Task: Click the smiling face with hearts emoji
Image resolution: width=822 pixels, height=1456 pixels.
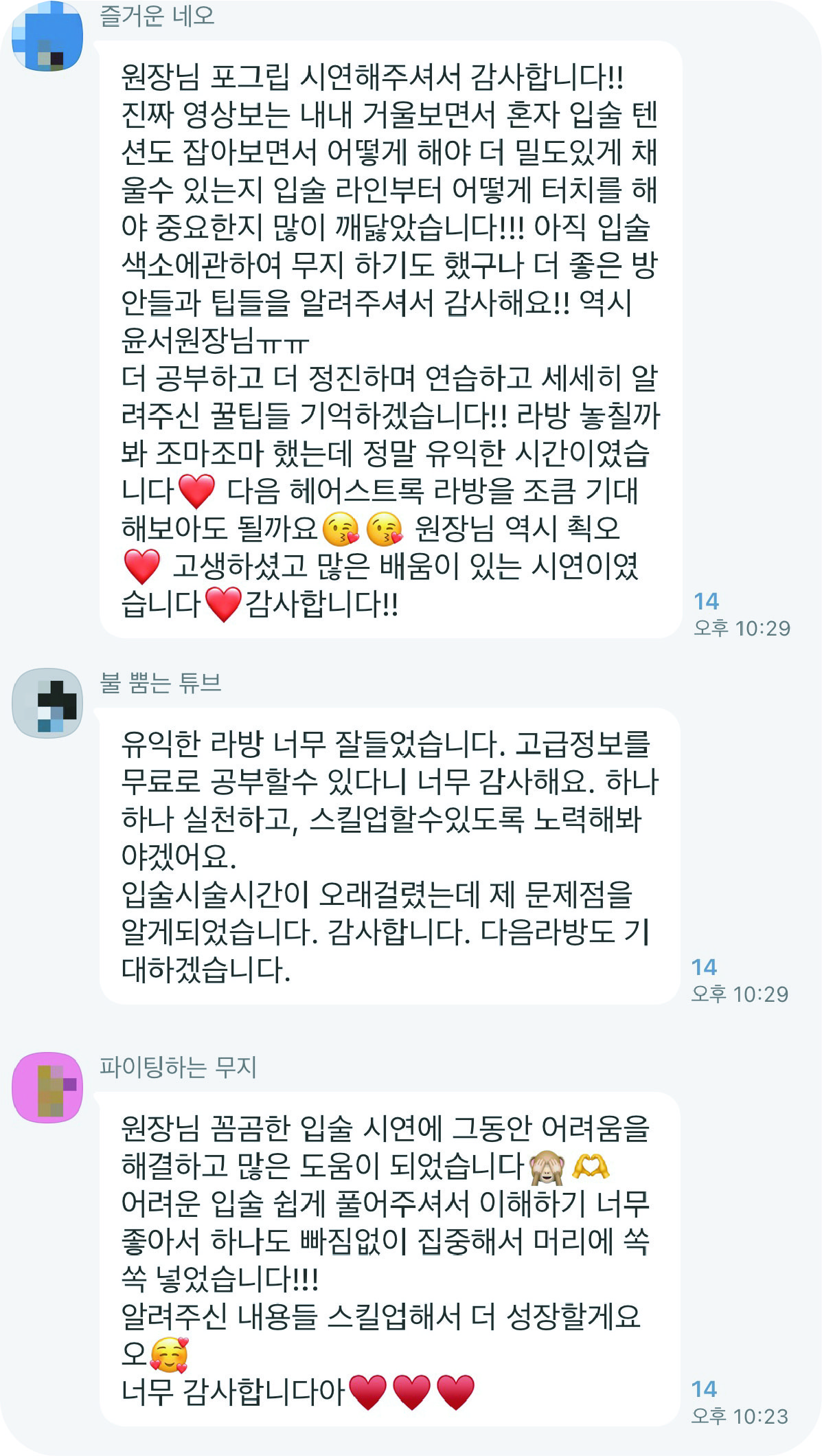Action: pos(167,1352)
